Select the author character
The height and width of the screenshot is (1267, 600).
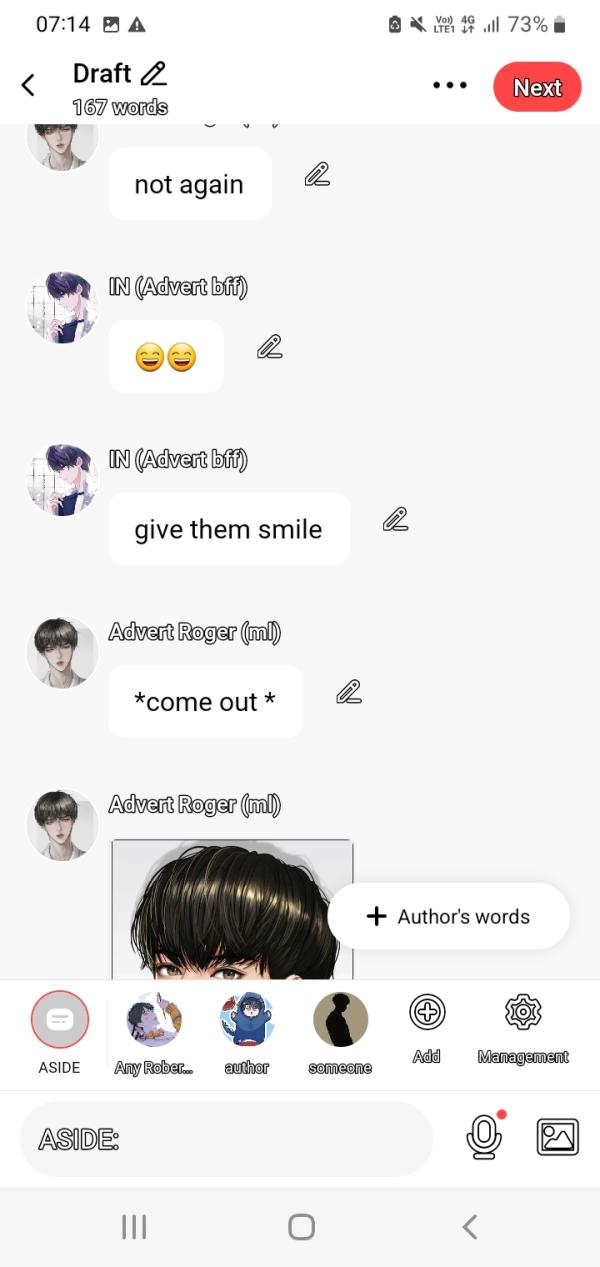[x=246, y=1020]
